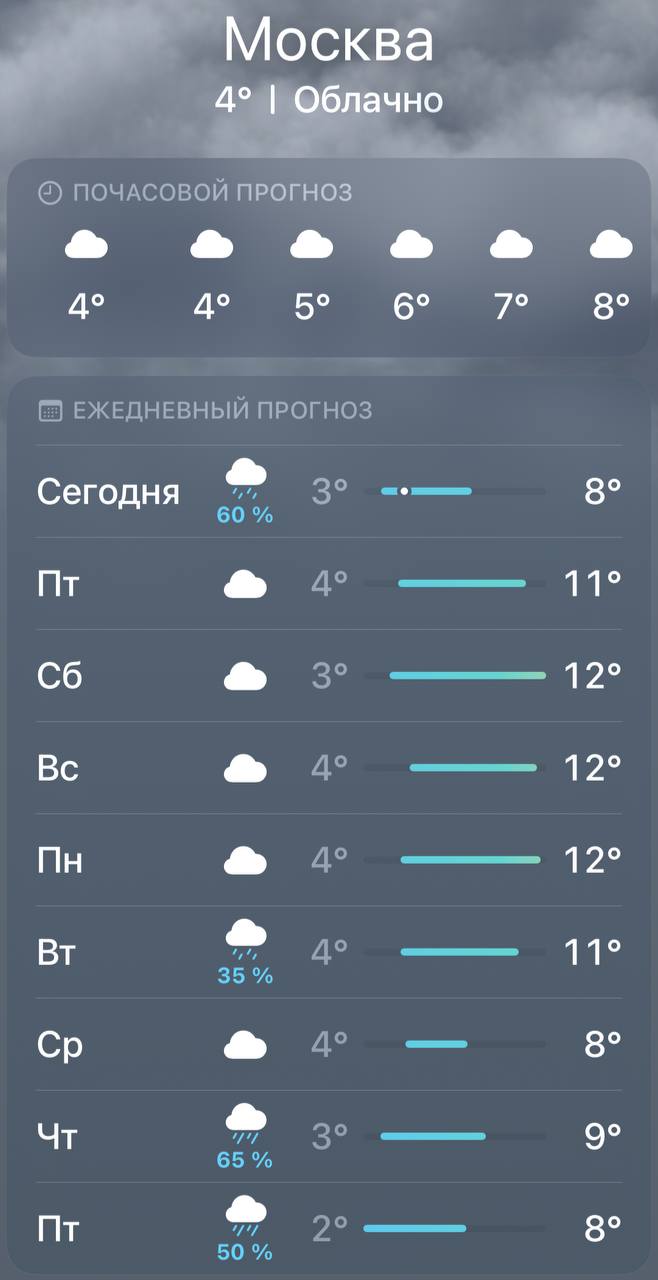Open today's forecast row (Сегодня)
This screenshot has height=1280, width=658.
[328, 491]
